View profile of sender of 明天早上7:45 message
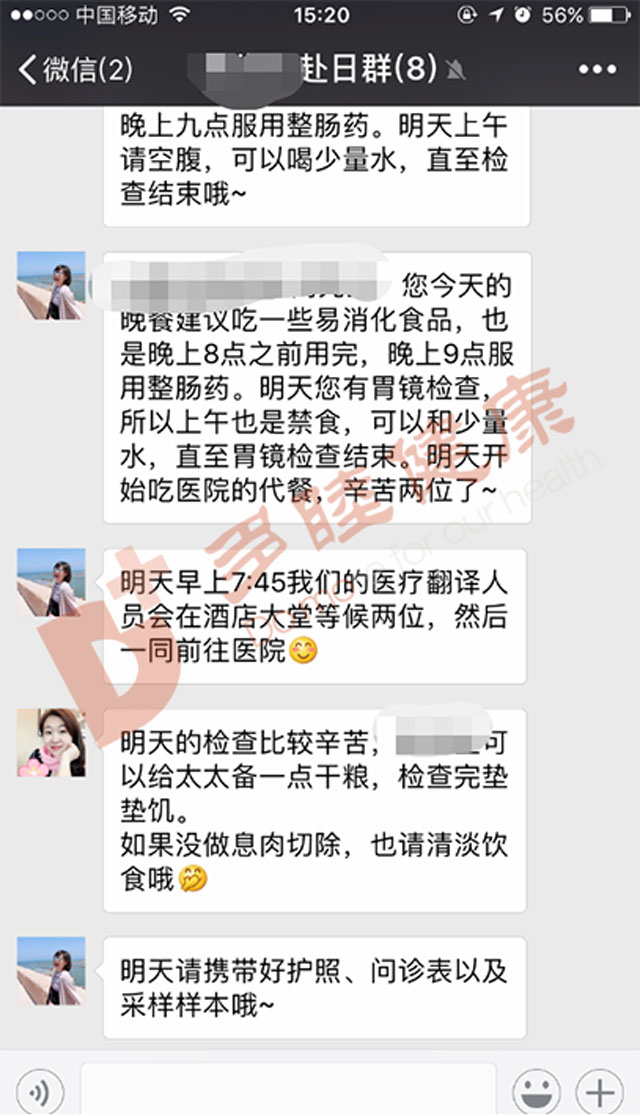The height and width of the screenshot is (1116, 640). tap(51, 581)
